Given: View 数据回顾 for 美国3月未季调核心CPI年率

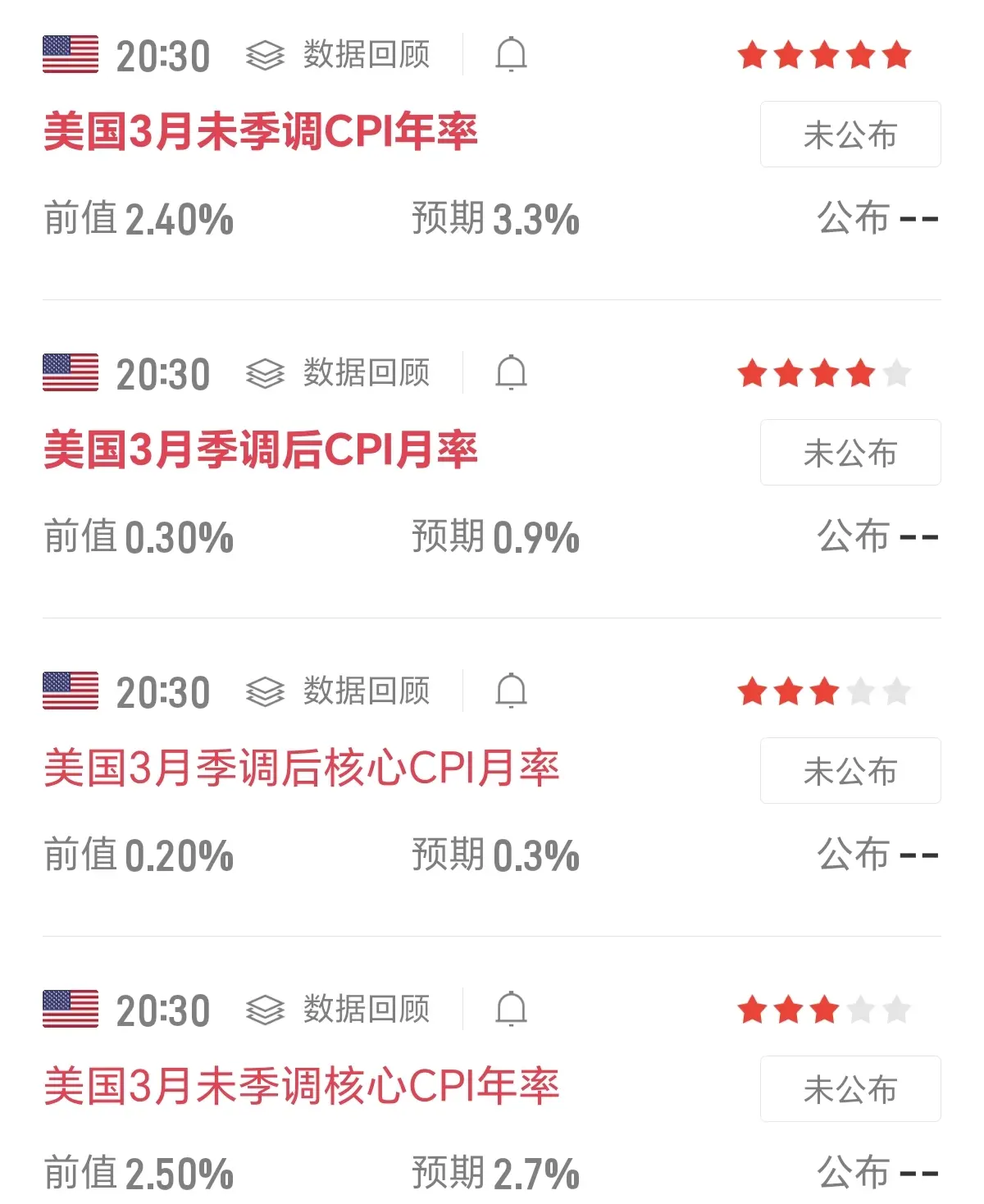Looking at the screenshot, I should click(x=338, y=1010).
